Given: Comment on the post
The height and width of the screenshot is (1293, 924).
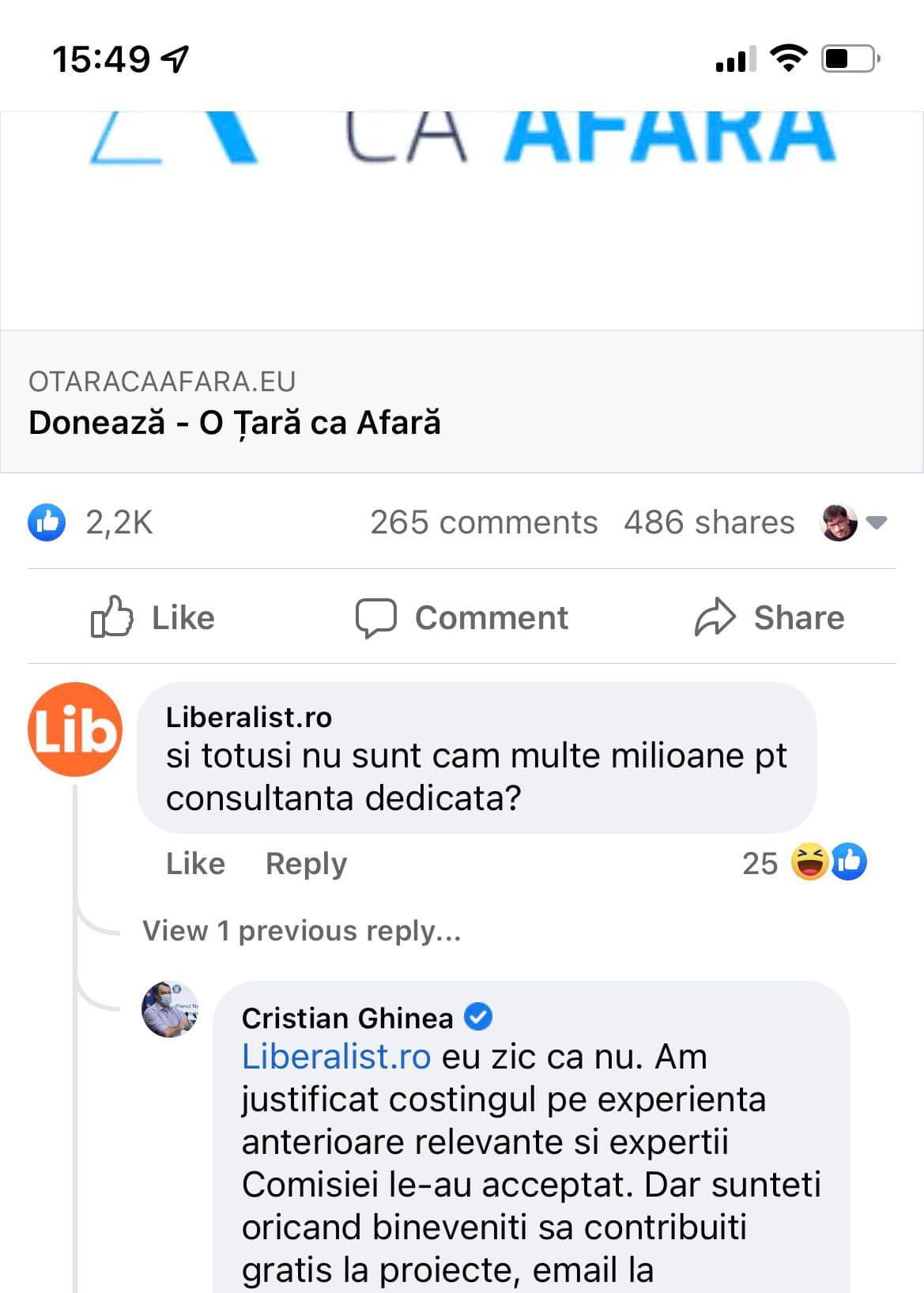Looking at the screenshot, I should [462, 617].
